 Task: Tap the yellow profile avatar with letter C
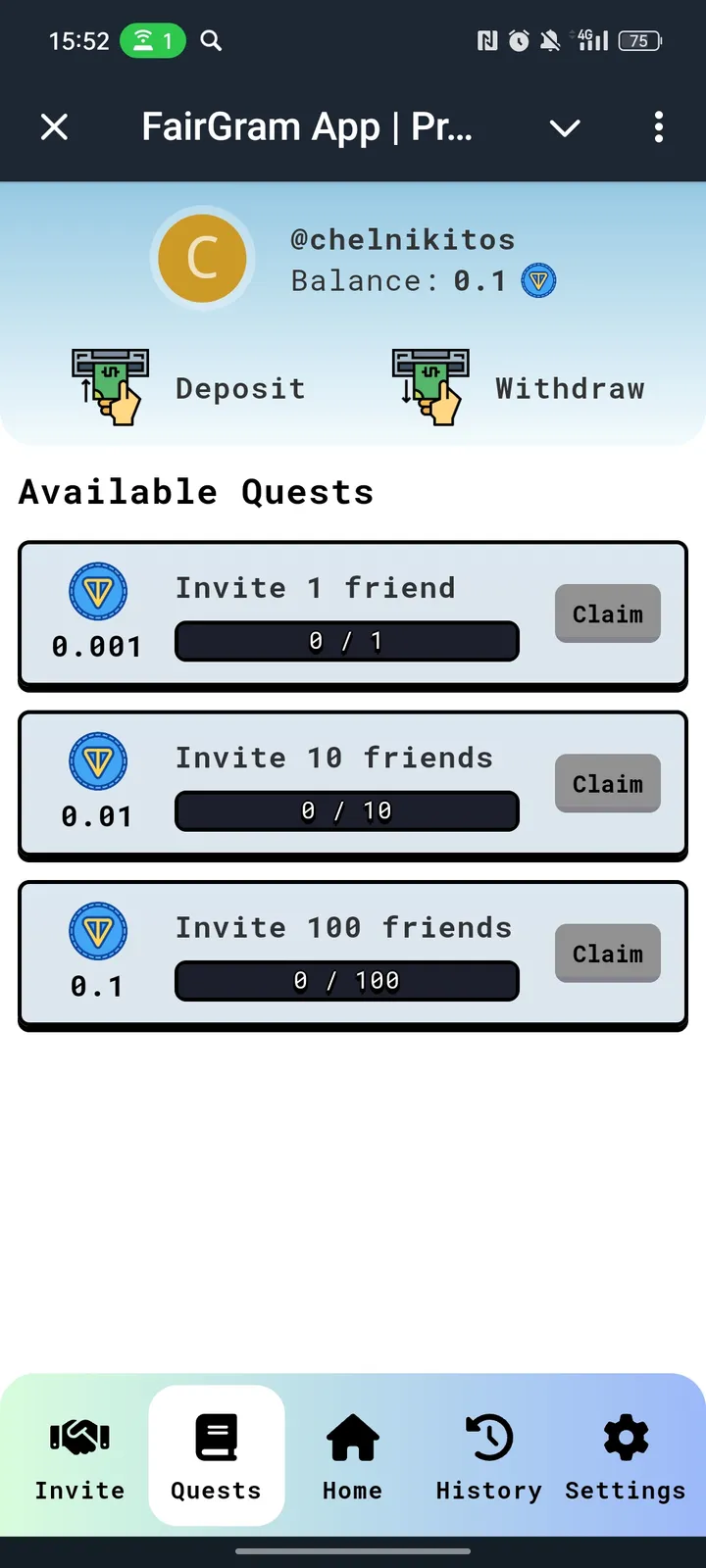pyautogui.click(x=203, y=257)
